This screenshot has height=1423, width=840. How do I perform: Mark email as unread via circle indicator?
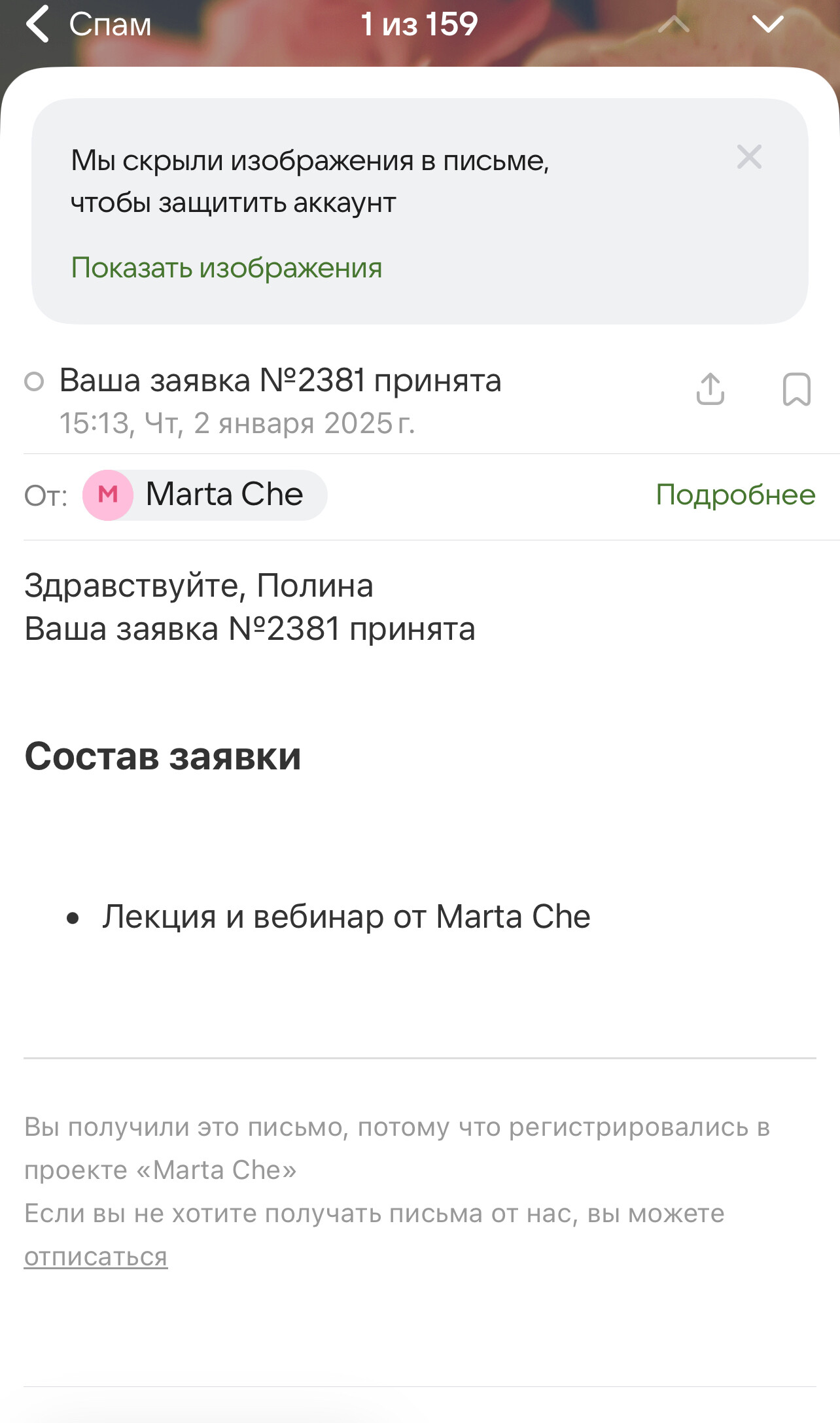pos(34,381)
